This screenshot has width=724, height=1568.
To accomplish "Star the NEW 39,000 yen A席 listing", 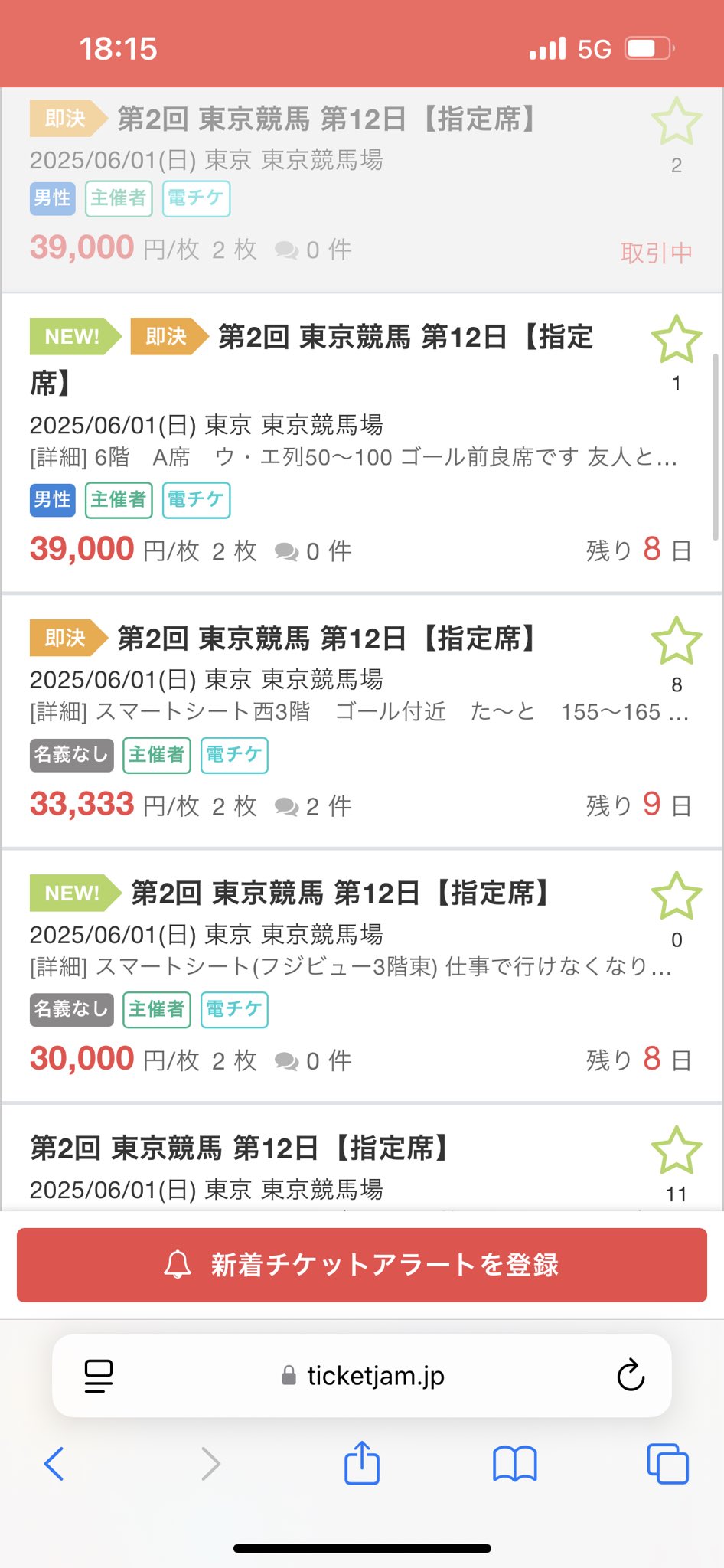I will coord(677,339).
